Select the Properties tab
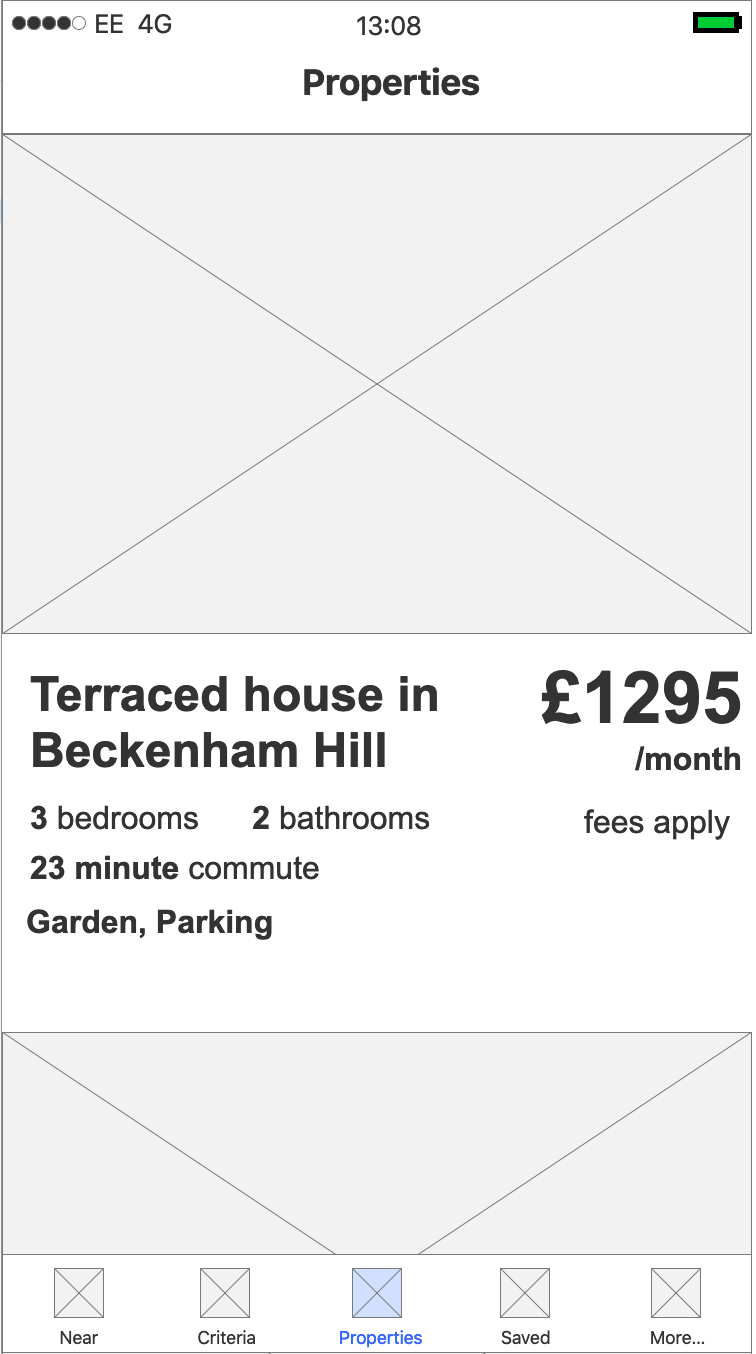Image resolution: width=756 pixels, height=1354 pixels. tap(379, 1305)
